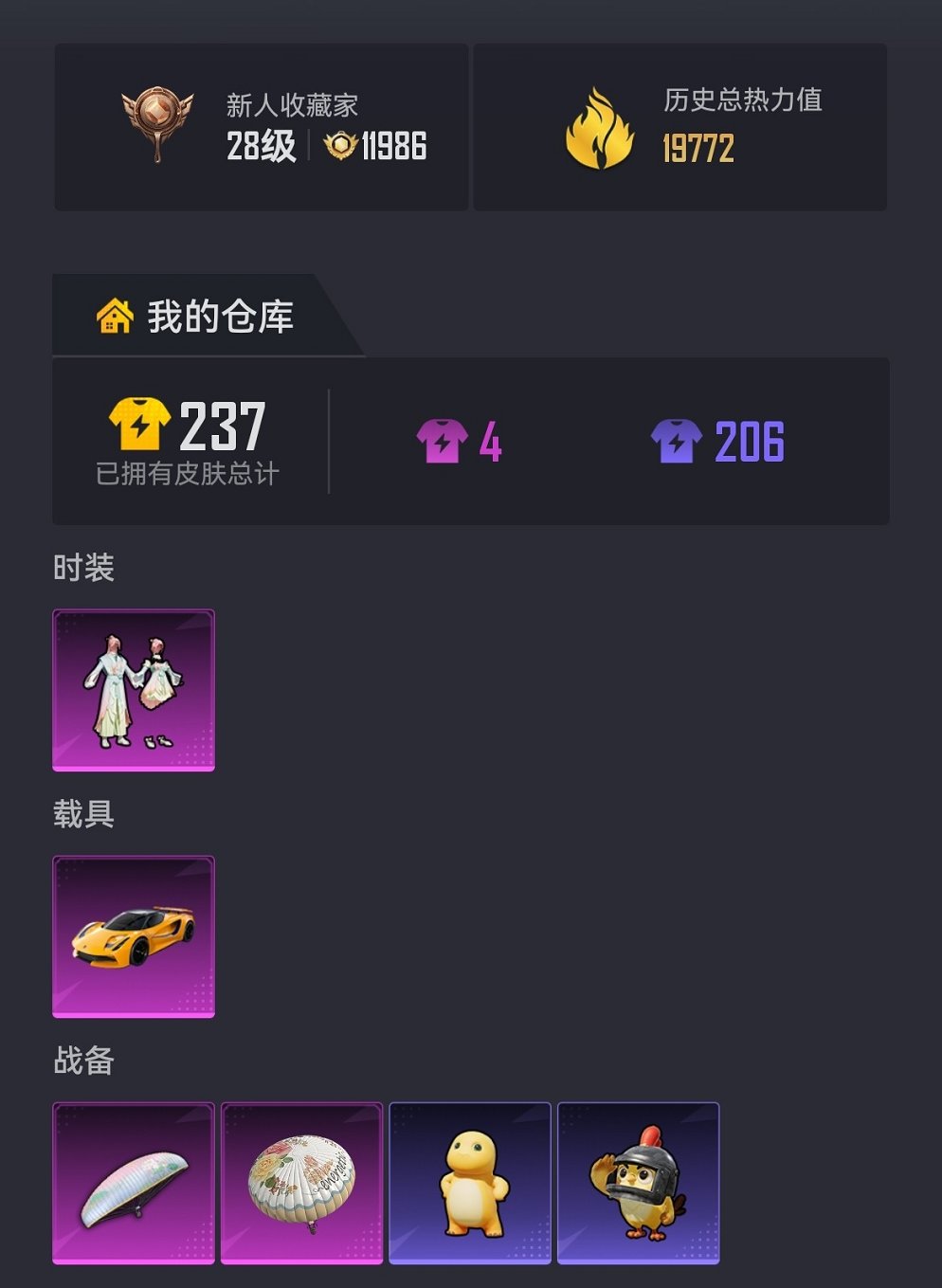Select the floral umbrella parachute skin
The image size is (942, 1288).
tap(301, 1183)
